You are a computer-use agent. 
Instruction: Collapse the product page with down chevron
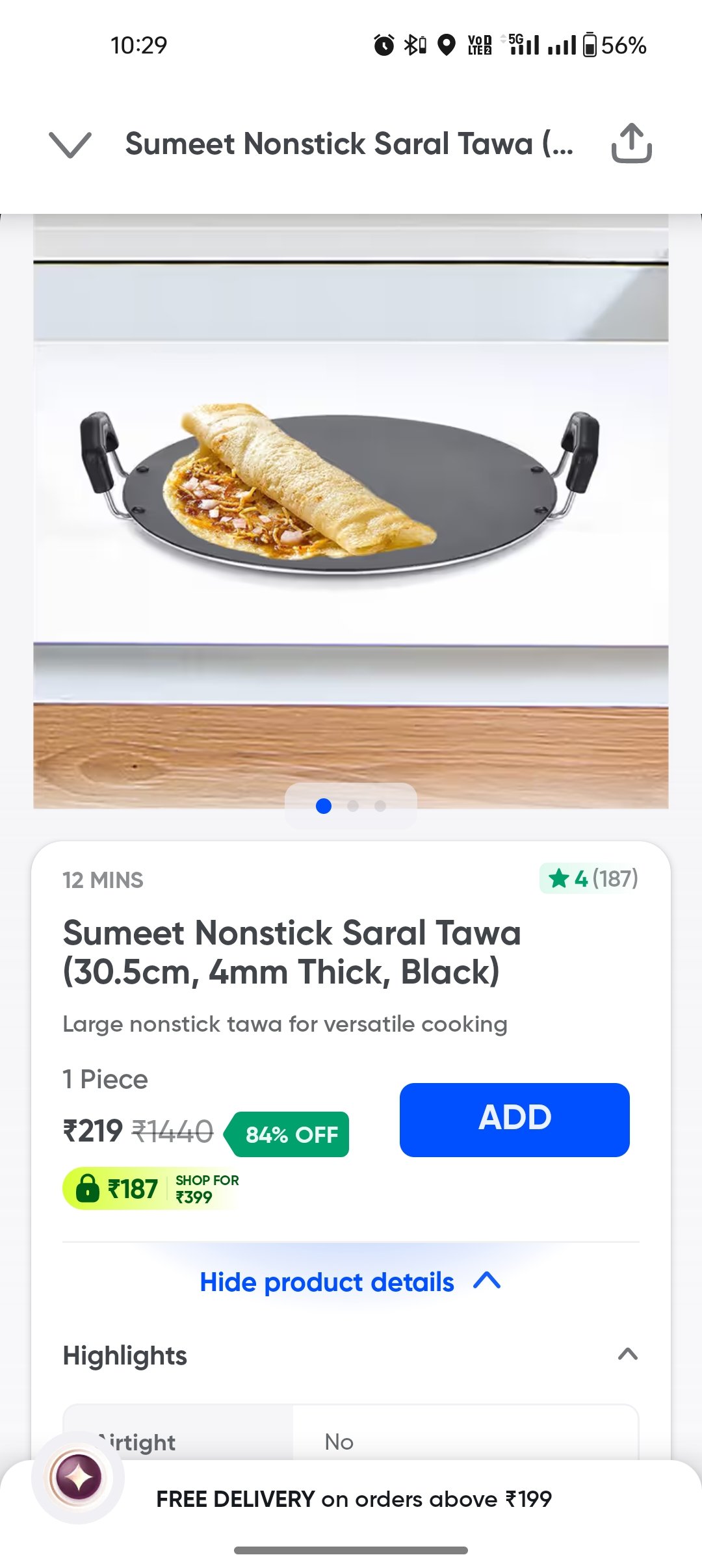coord(70,144)
